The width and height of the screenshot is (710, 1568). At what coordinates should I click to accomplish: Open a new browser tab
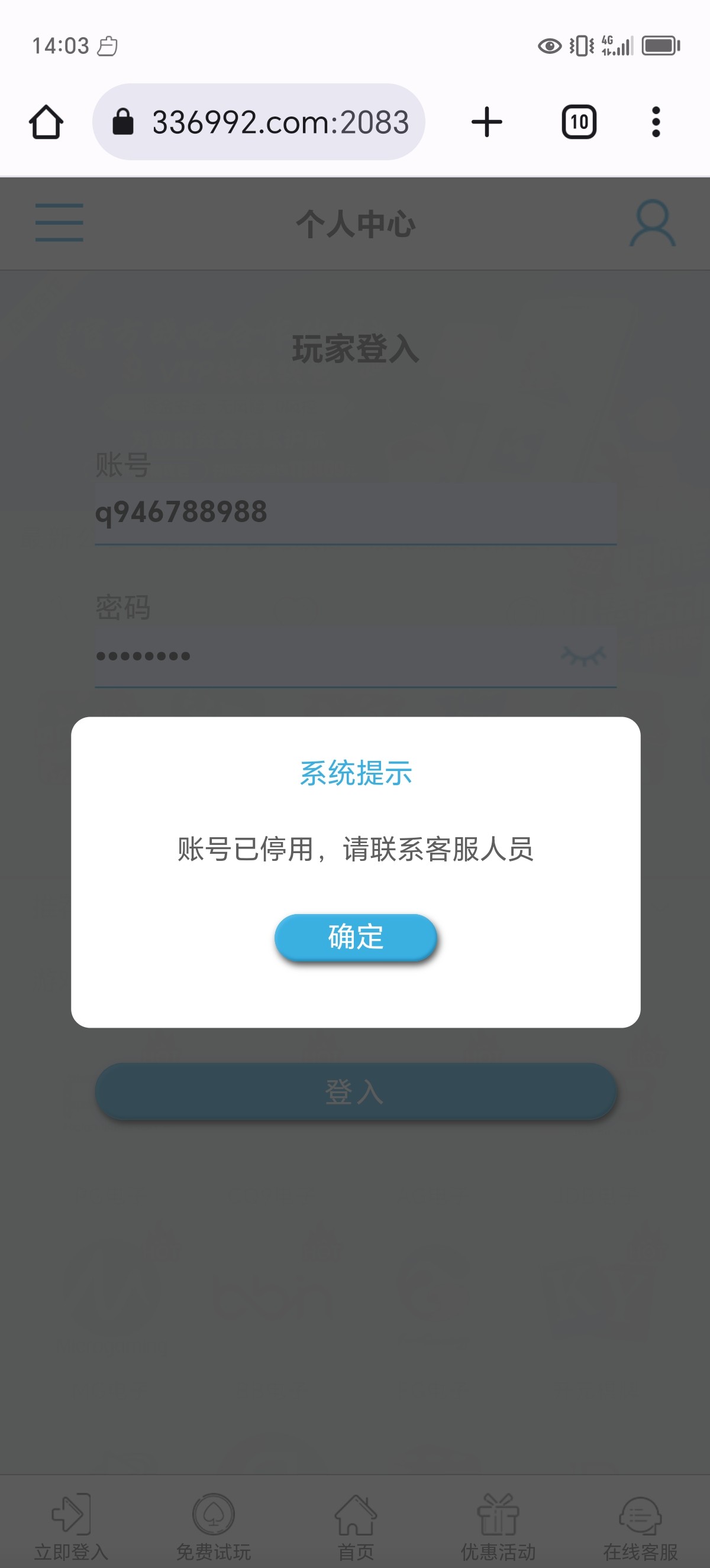click(486, 122)
